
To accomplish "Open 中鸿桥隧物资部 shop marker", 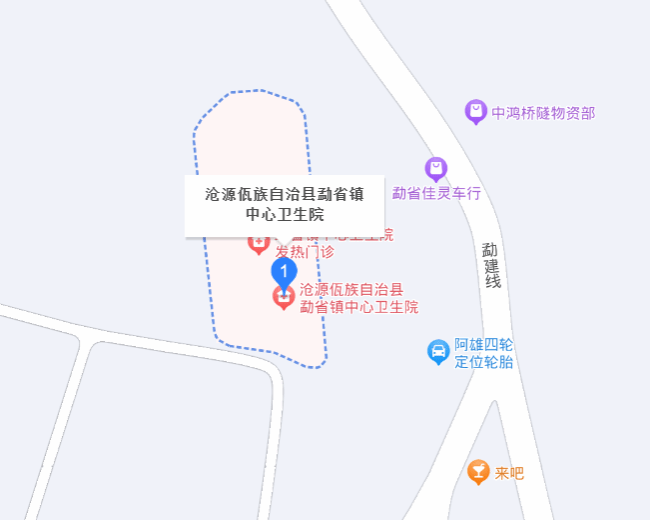I will click(x=477, y=112).
